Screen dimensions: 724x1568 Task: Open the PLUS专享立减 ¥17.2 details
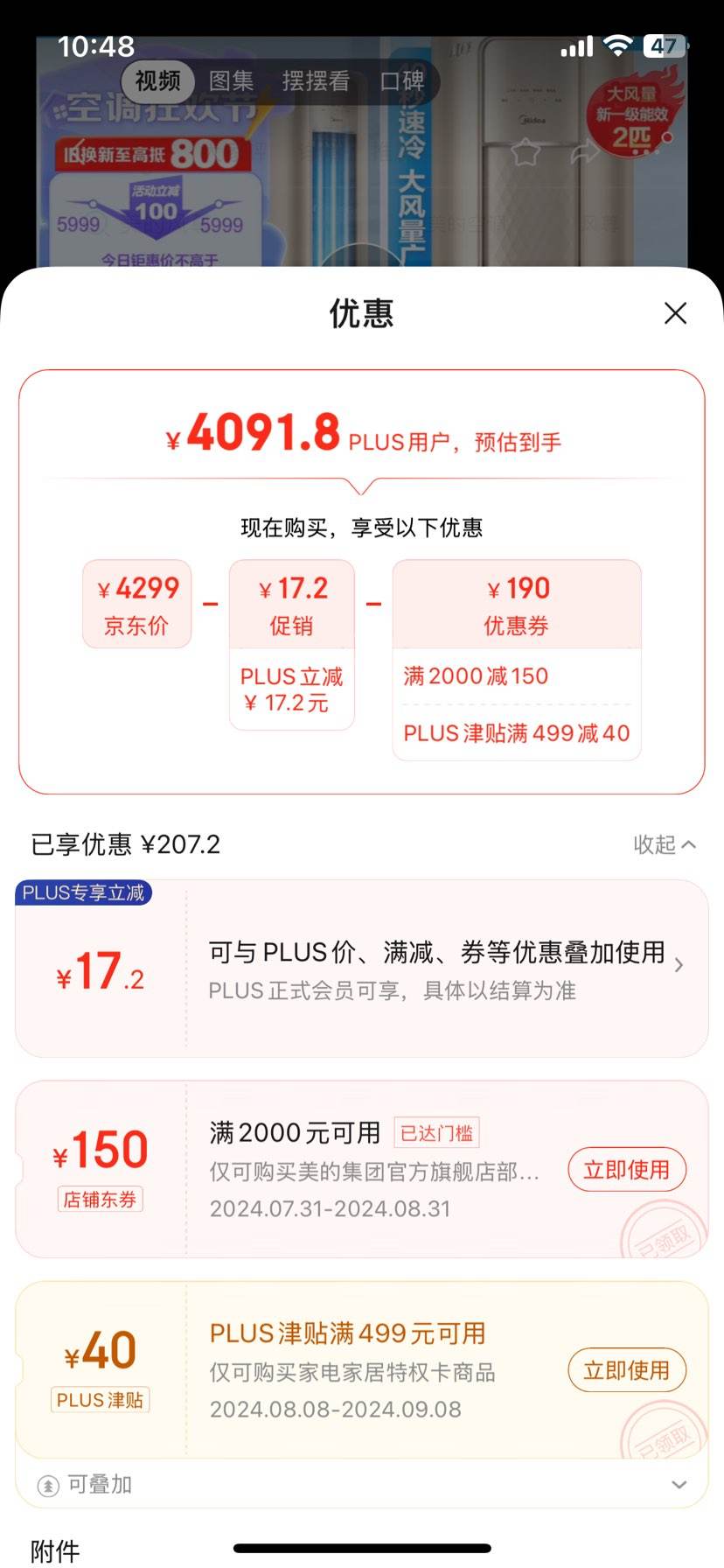pyautogui.click(x=679, y=965)
